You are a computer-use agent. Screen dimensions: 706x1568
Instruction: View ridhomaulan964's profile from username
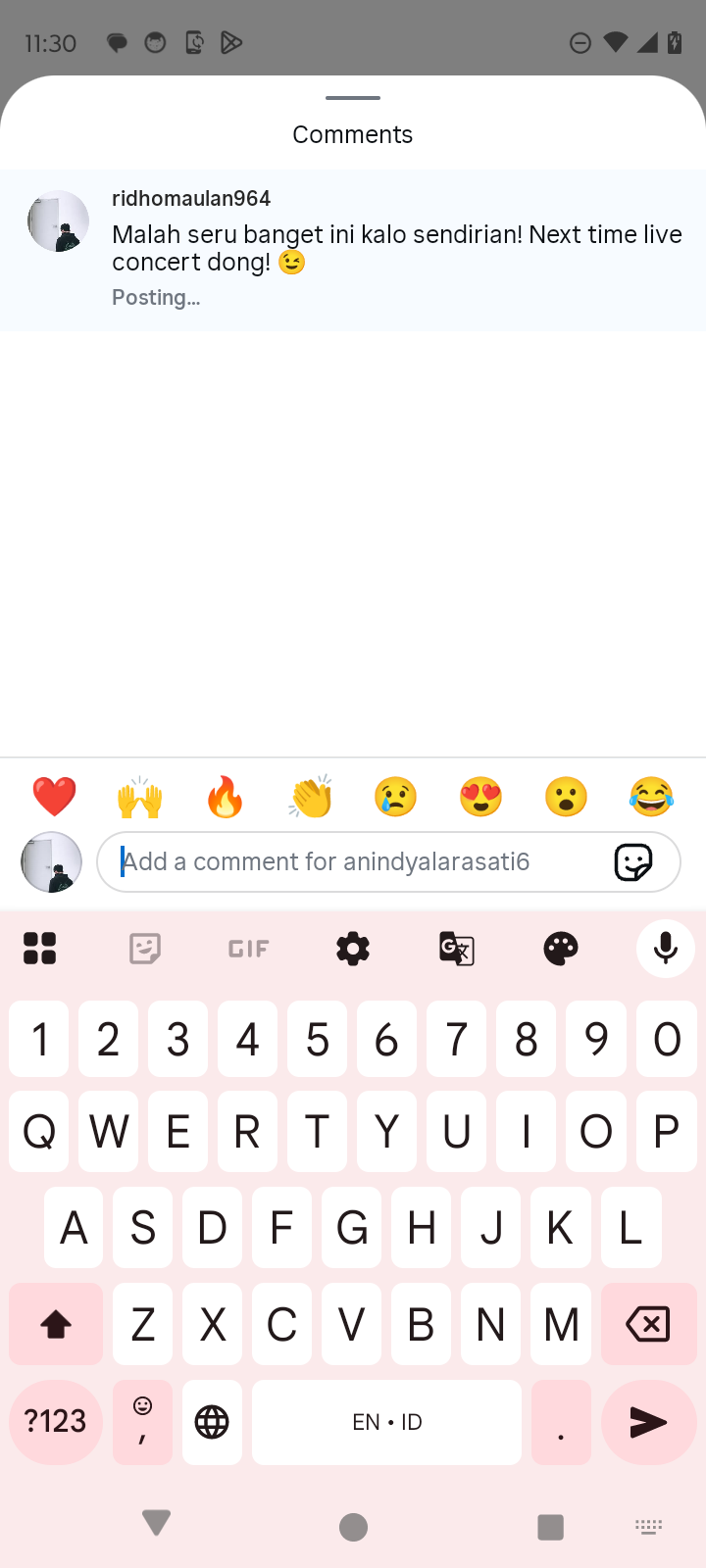191,198
